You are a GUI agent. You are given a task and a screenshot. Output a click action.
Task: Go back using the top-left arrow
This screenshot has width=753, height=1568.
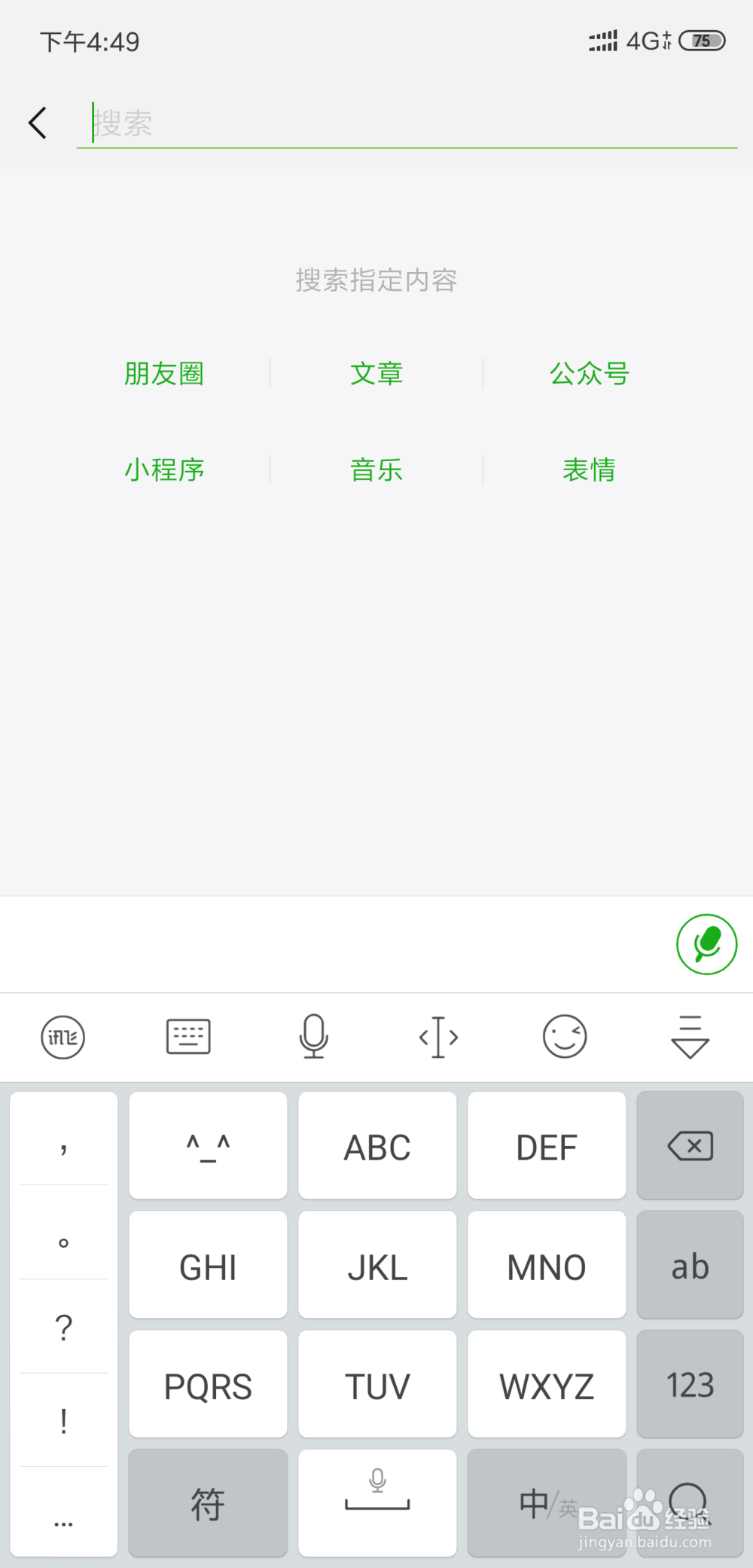[x=38, y=123]
